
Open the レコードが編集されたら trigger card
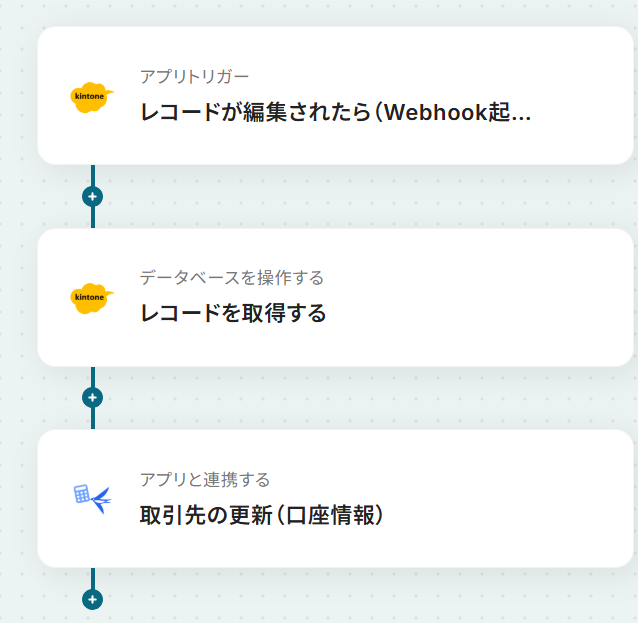coord(335,97)
